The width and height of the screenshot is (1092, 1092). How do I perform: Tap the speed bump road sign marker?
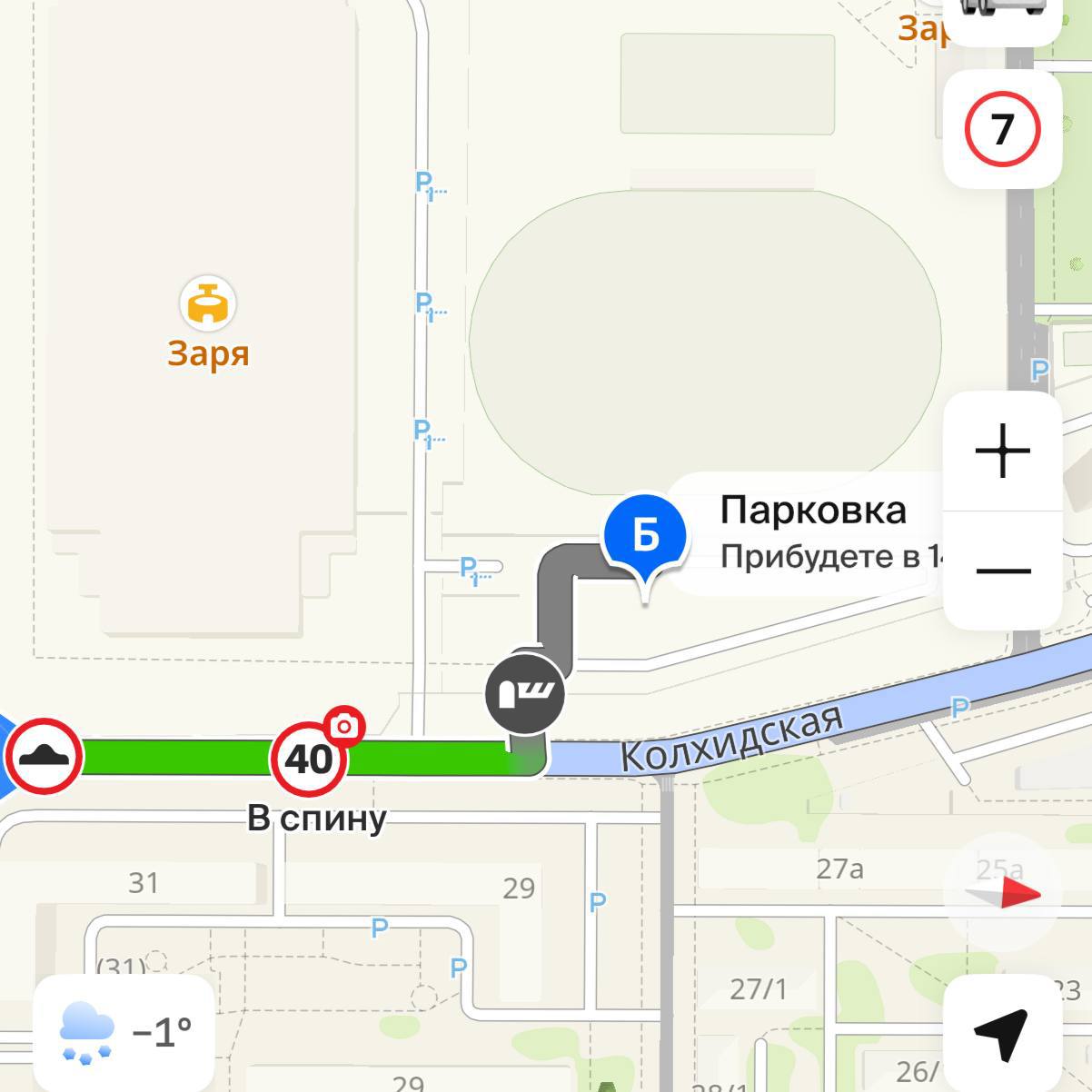click(x=45, y=756)
